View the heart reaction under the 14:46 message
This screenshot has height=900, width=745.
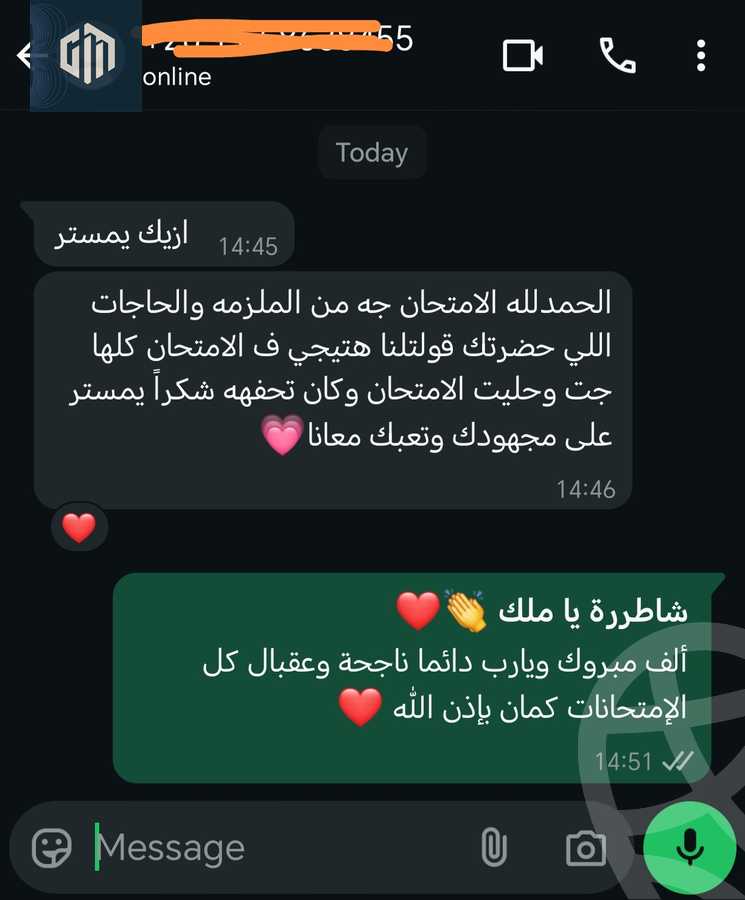pyautogui.click(x=79, y=527)
